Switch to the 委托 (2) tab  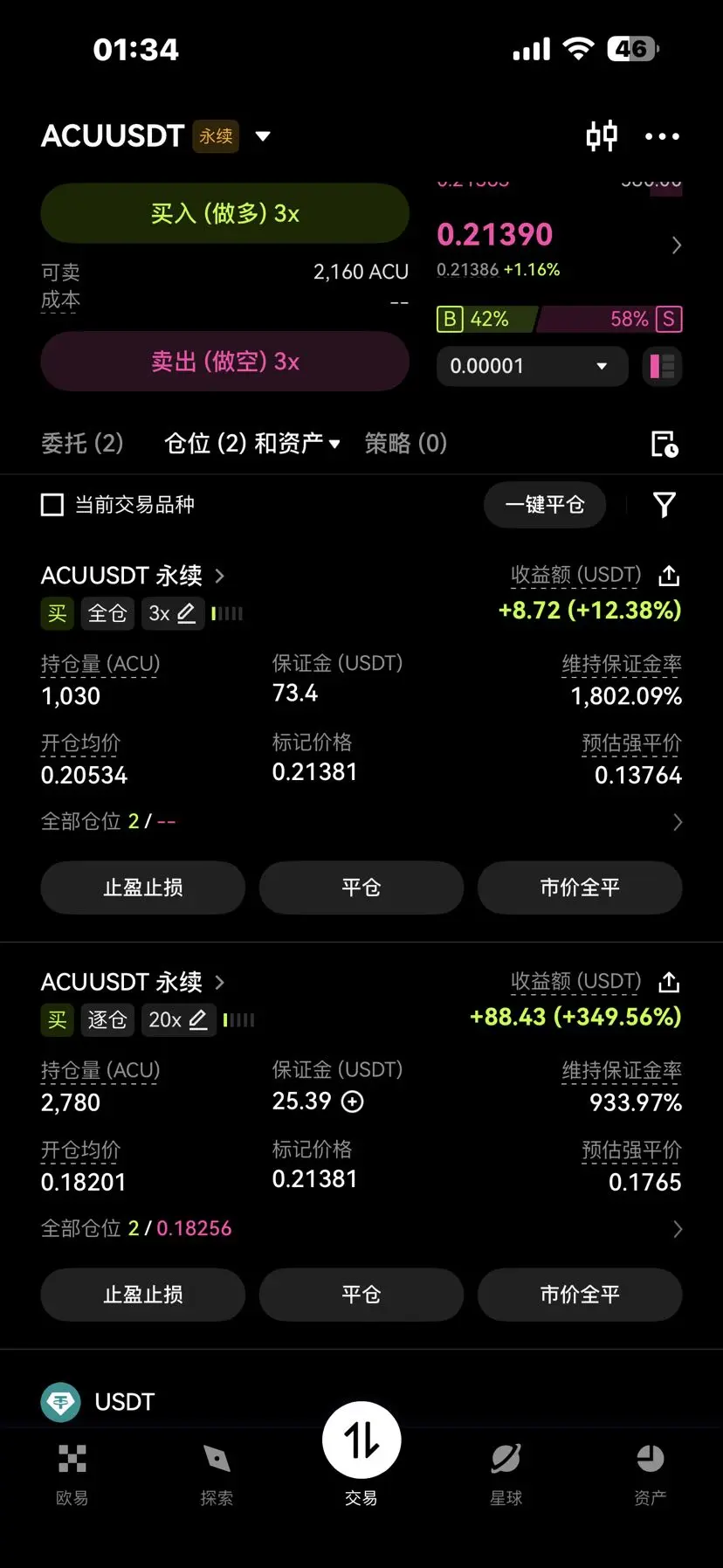(82, 444)
